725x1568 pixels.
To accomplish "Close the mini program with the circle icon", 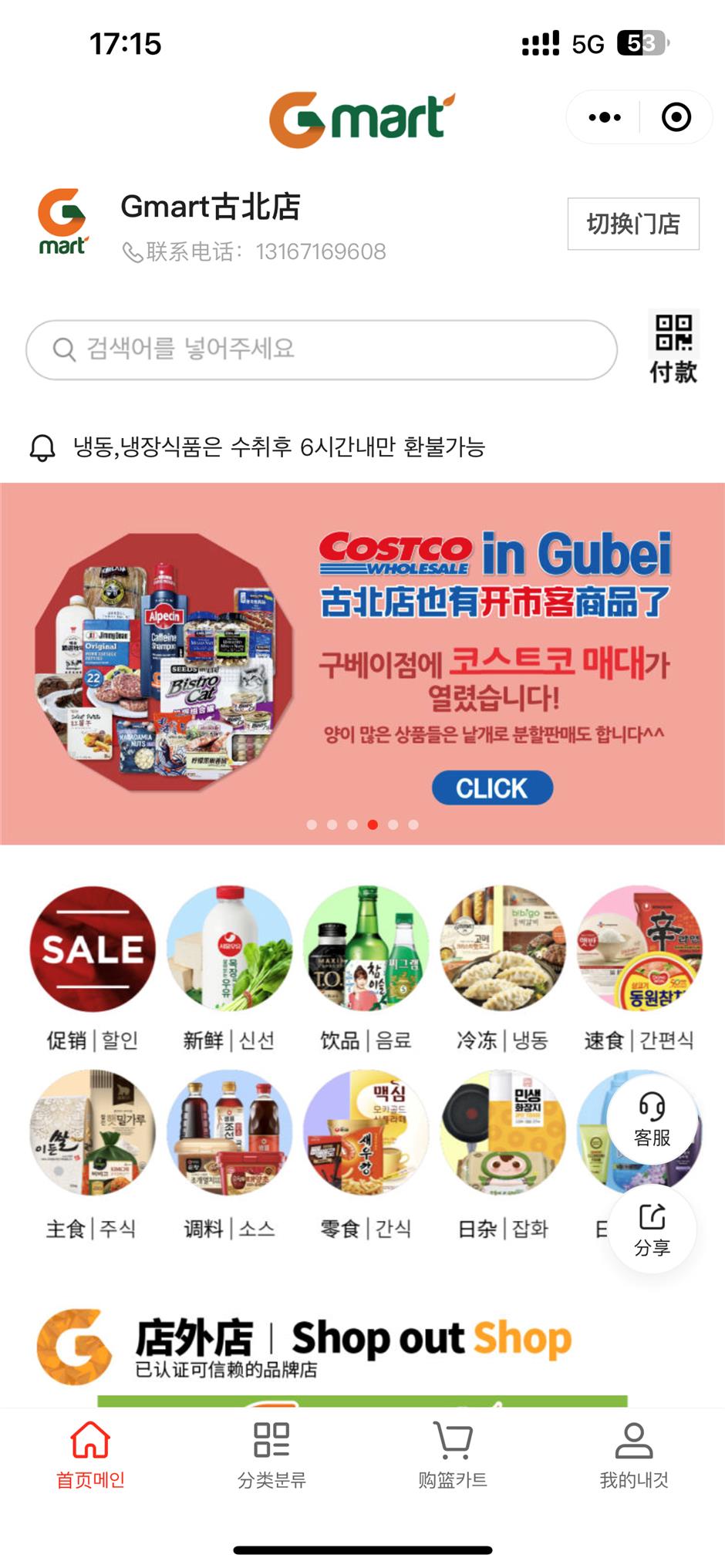I will pos(676,117).
